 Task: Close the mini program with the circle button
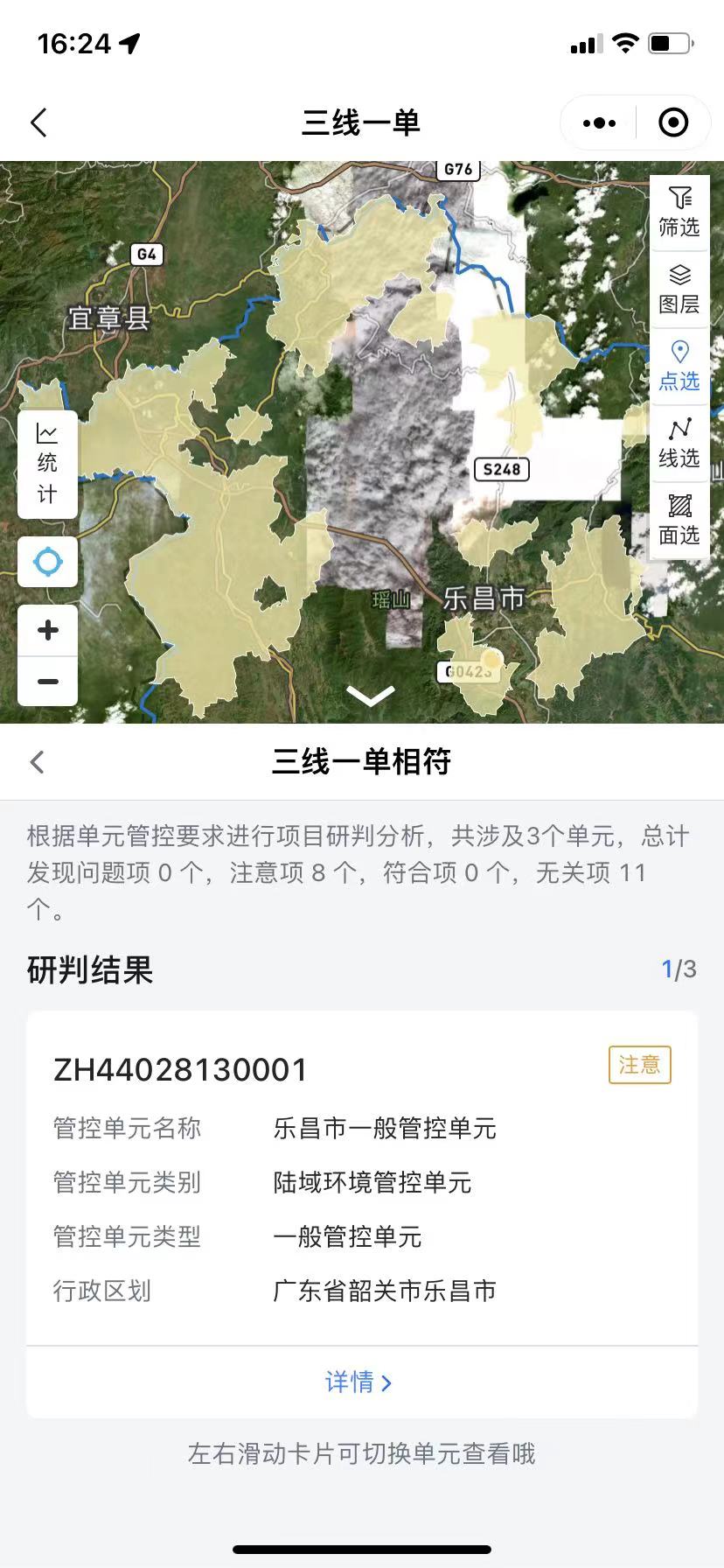[673, 123]
